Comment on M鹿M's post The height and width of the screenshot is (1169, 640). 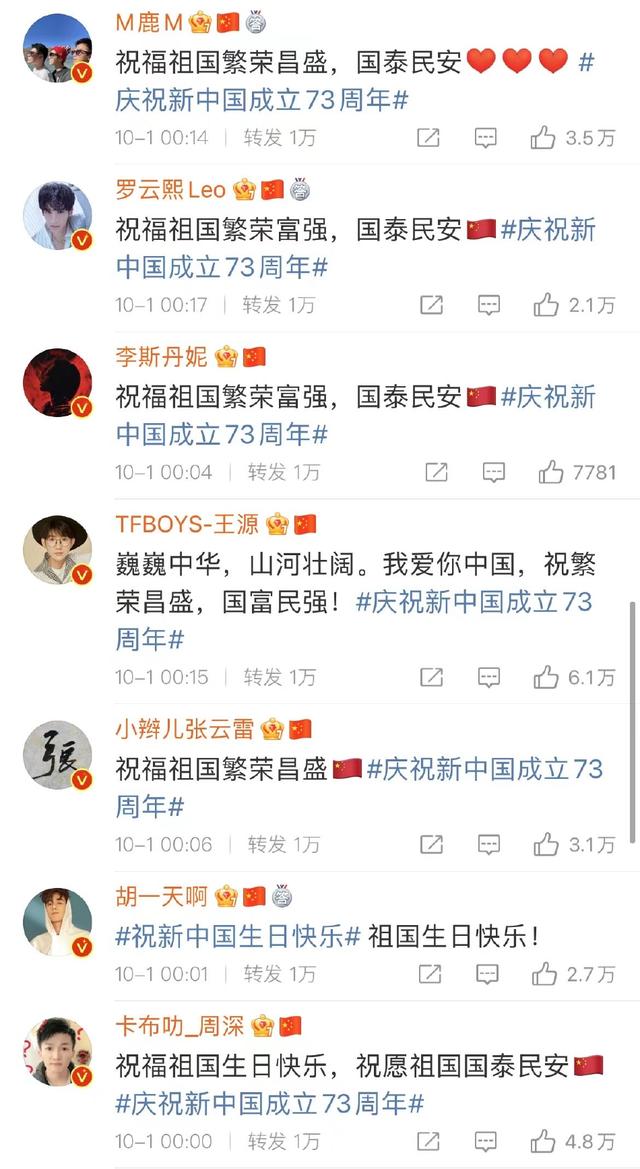487,138
